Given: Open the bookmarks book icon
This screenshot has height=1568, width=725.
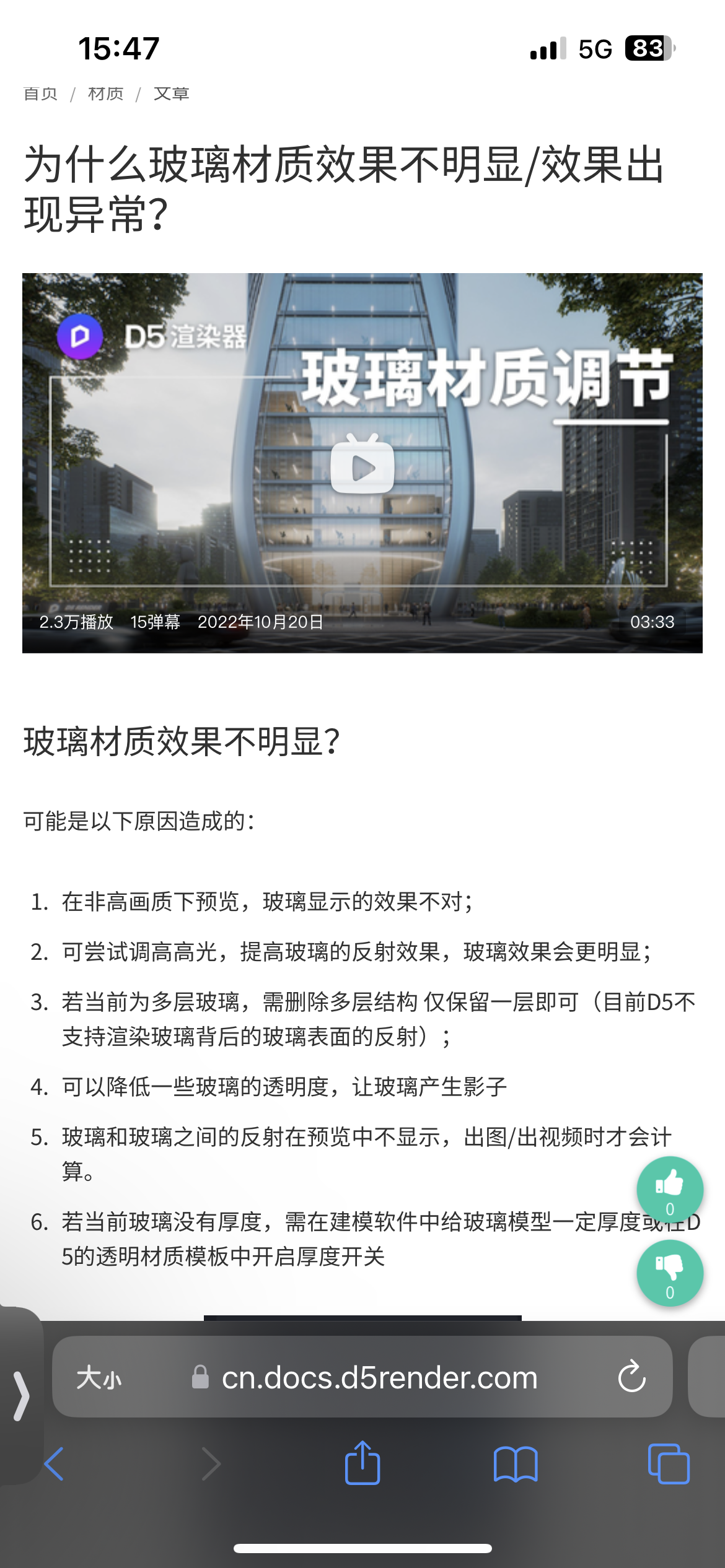Looking at the screenshot, I should [x=516, y=1464].
